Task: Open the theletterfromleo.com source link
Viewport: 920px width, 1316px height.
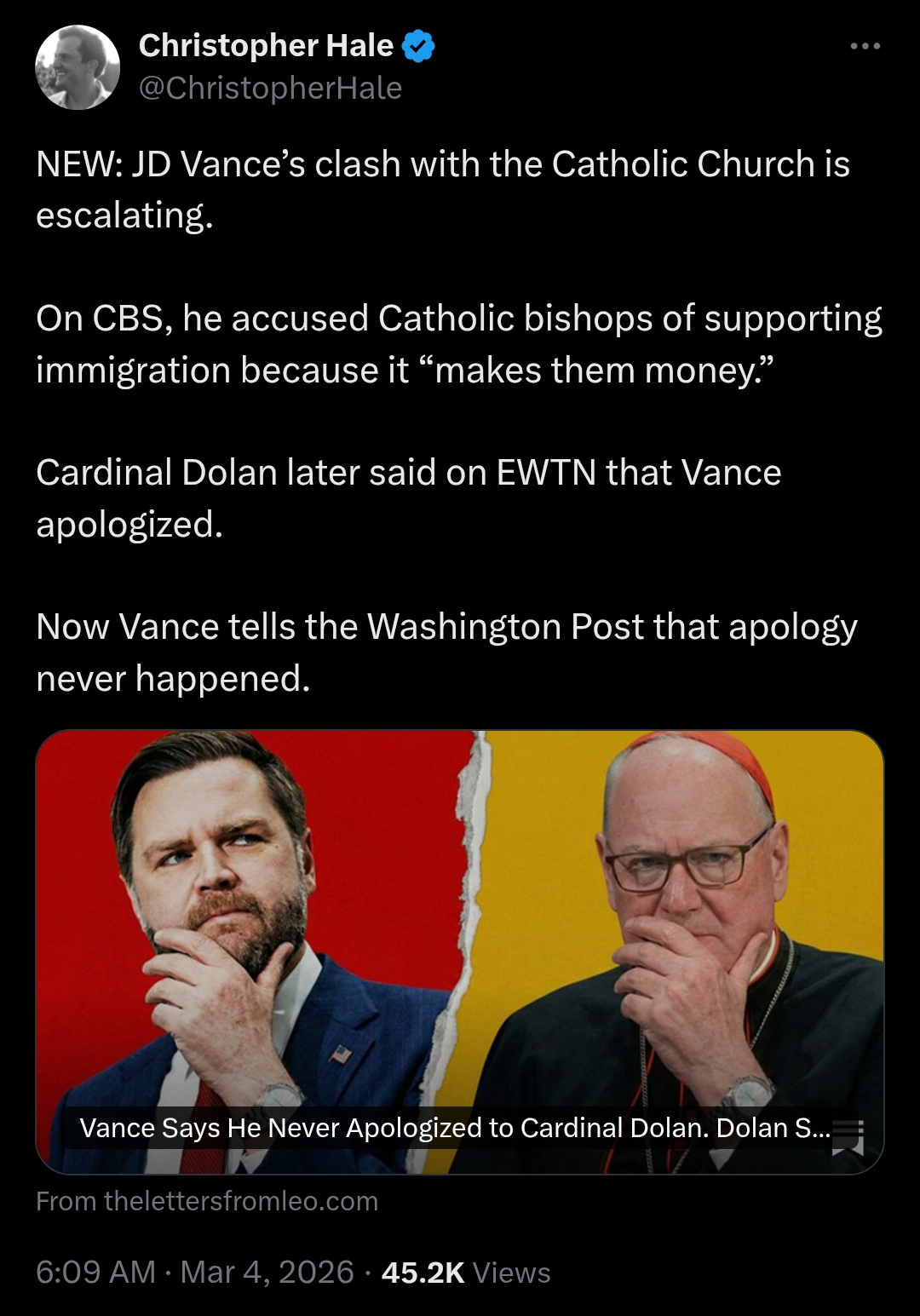Action: coord(207,1201)
